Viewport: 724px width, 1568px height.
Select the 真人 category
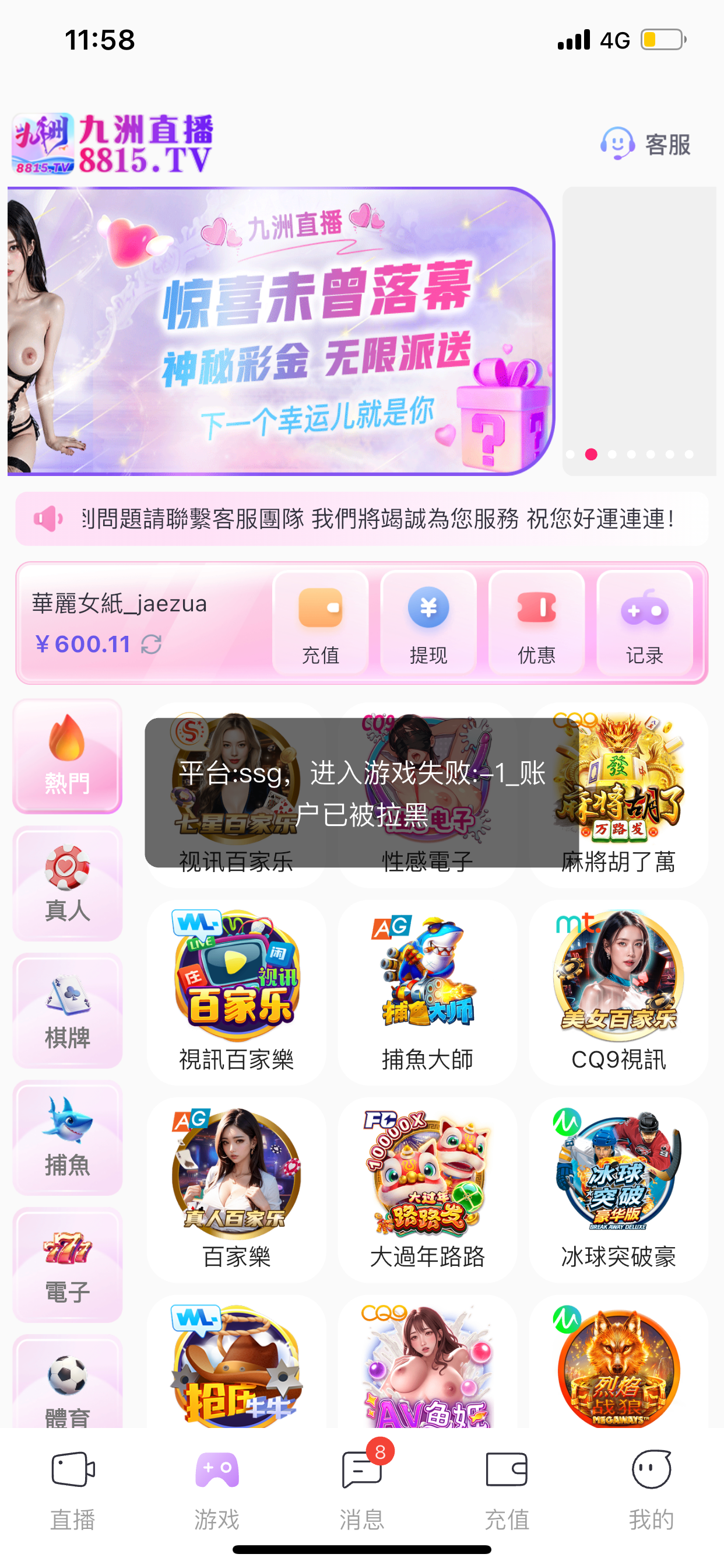pos(68,883)
